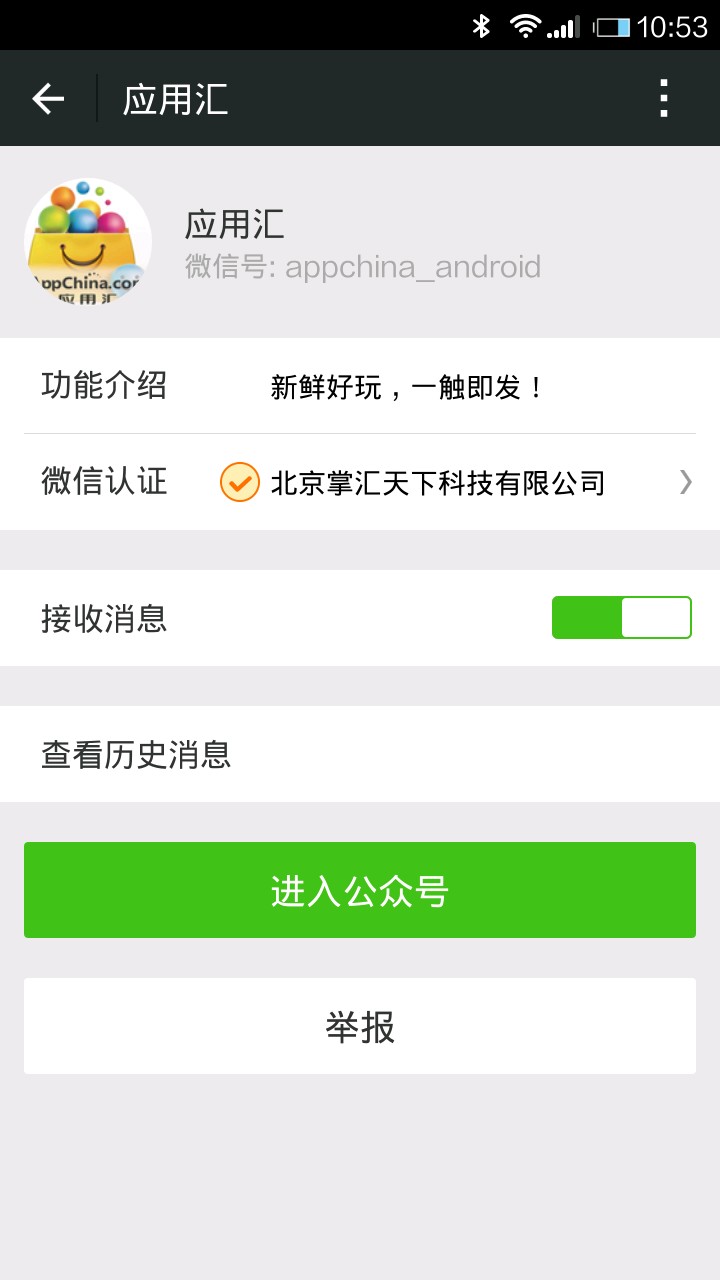Toggle the 接收消息 switch
720x1280 pixels.
pos(621,617)
